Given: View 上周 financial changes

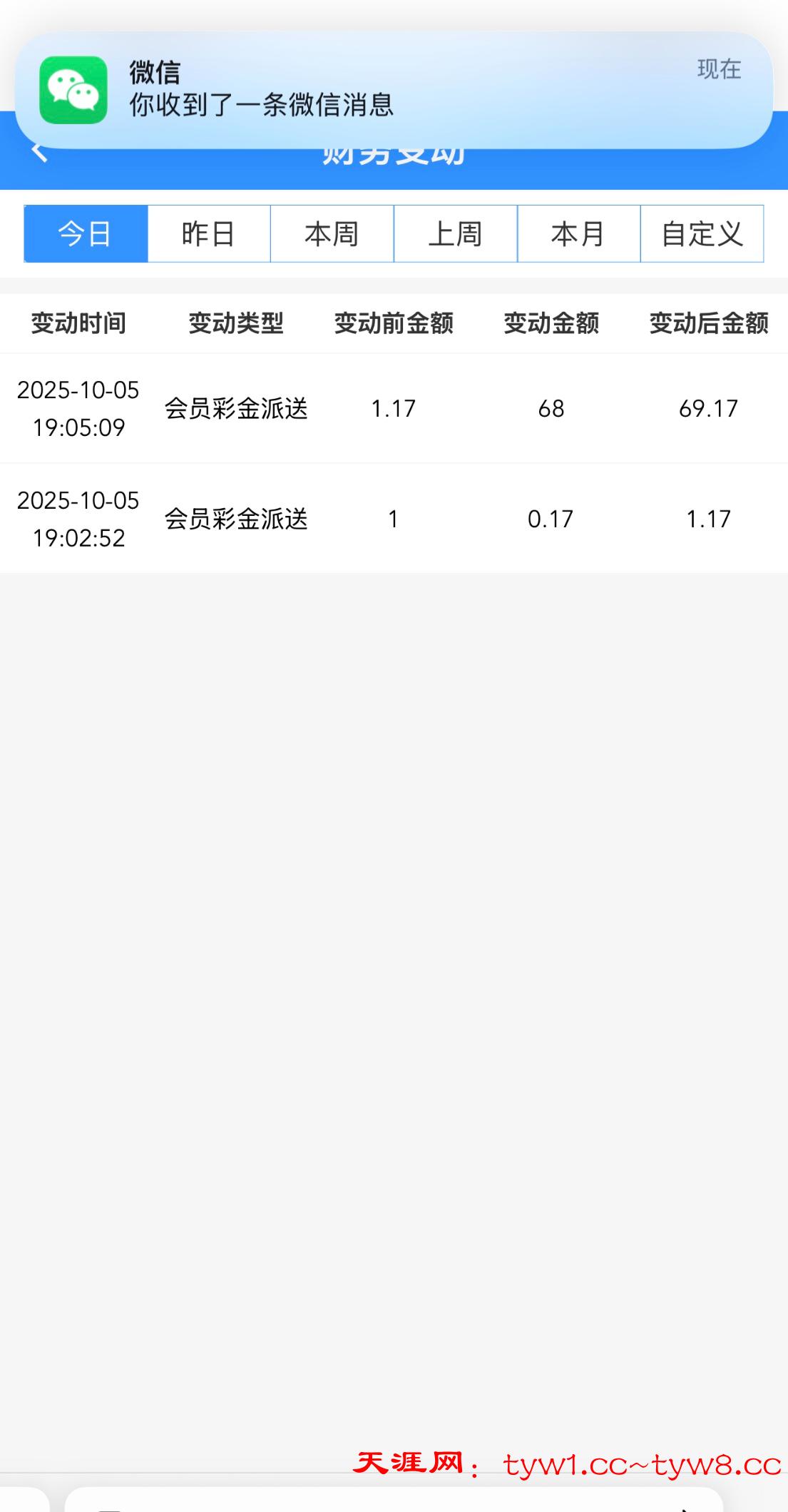Looking at the screenshot, I should tap(455, 234).
